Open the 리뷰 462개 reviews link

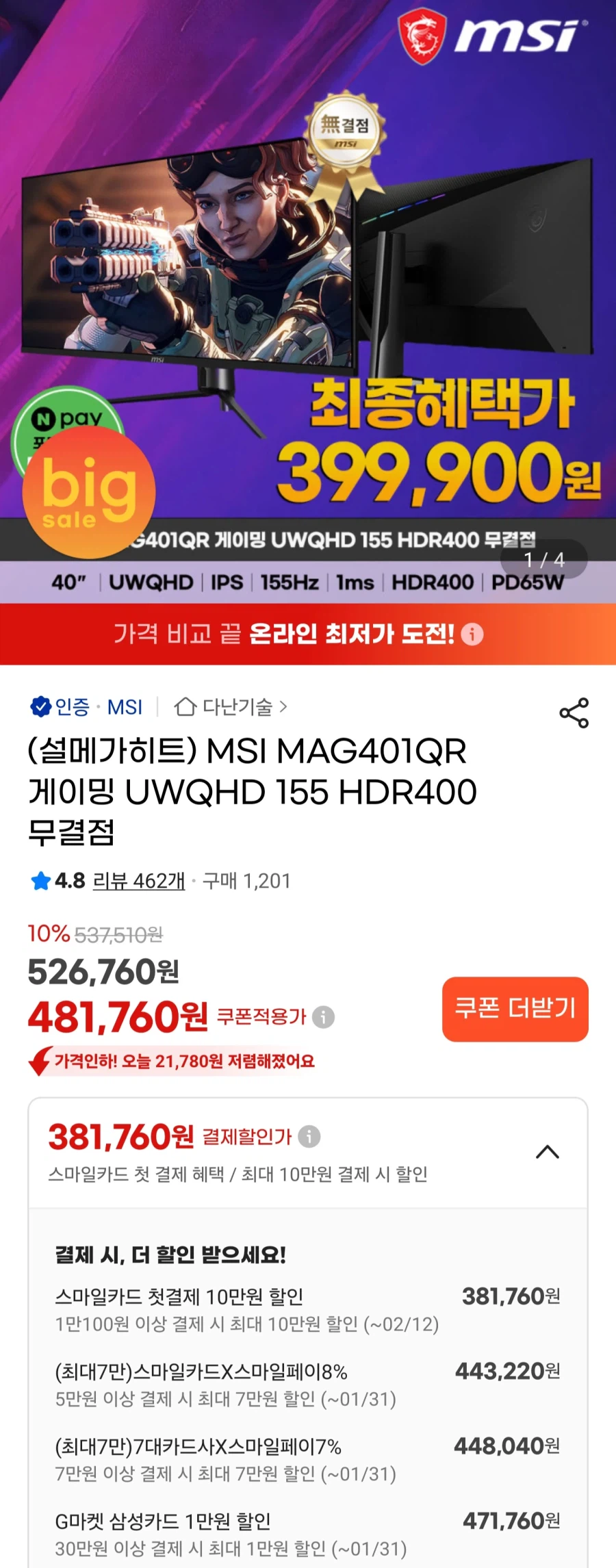(x=139, y=881)
